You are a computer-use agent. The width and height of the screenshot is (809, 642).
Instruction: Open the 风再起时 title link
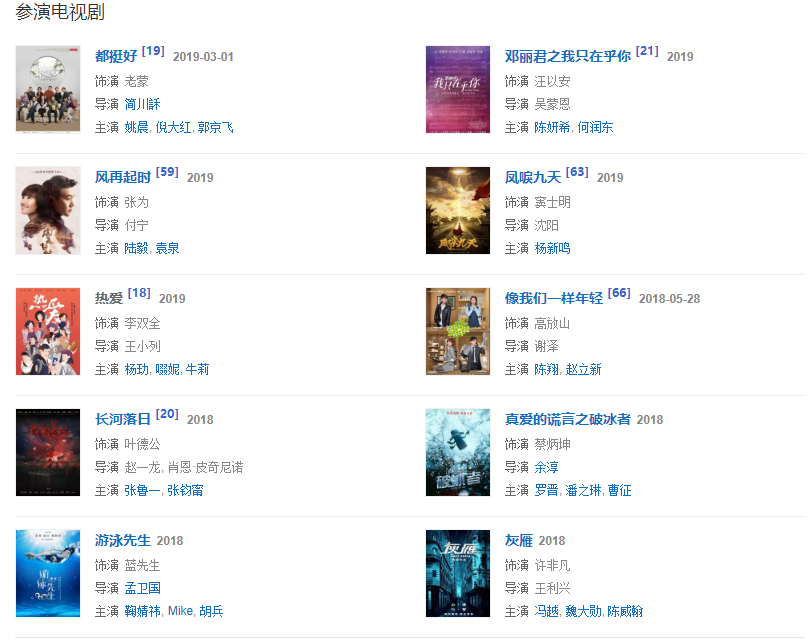(122, 177)
